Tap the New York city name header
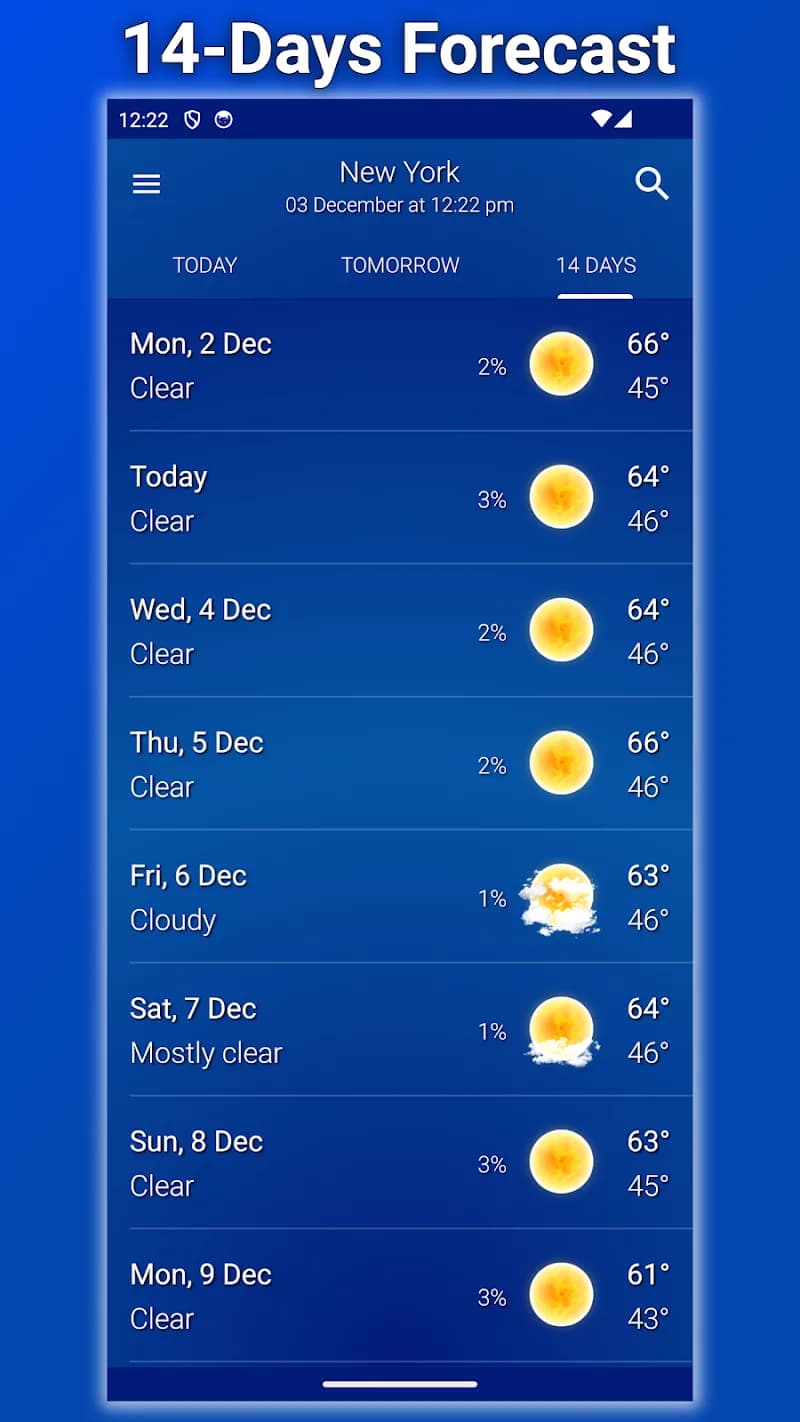800x1422 pixels. (399, 172)
